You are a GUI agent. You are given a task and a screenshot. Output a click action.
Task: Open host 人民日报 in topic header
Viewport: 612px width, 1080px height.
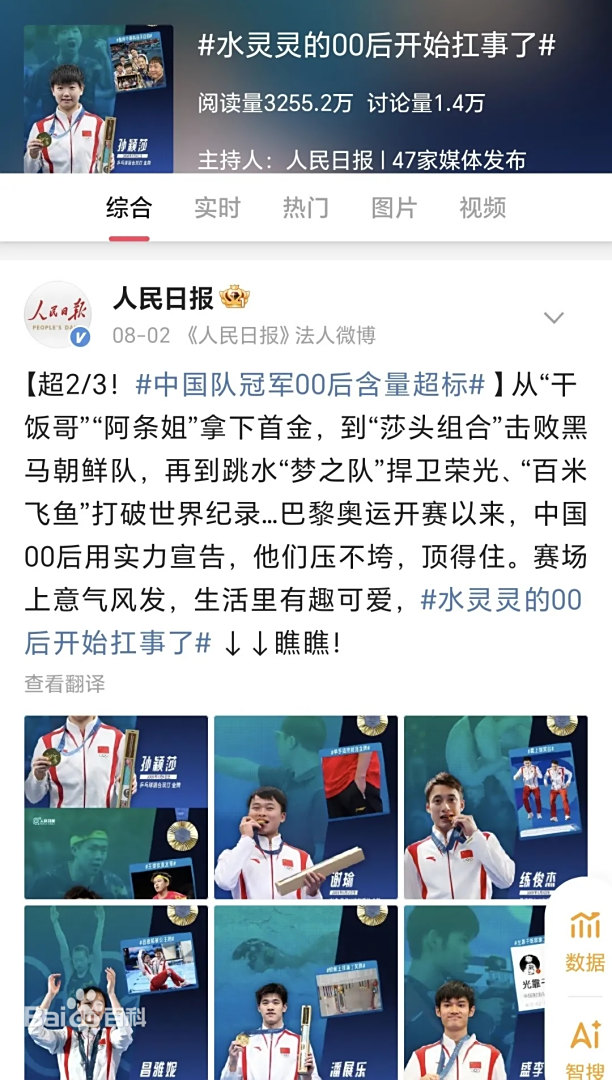(329, 160)
